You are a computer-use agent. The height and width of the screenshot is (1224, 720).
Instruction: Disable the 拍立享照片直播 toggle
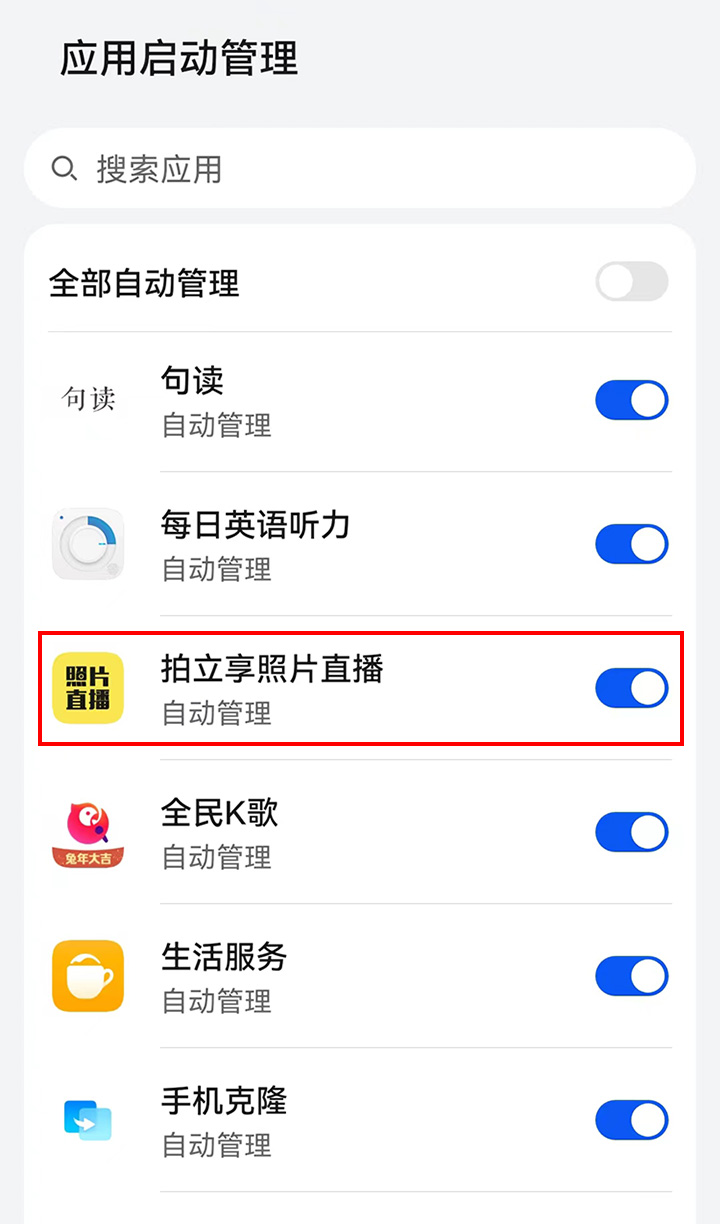631,687
